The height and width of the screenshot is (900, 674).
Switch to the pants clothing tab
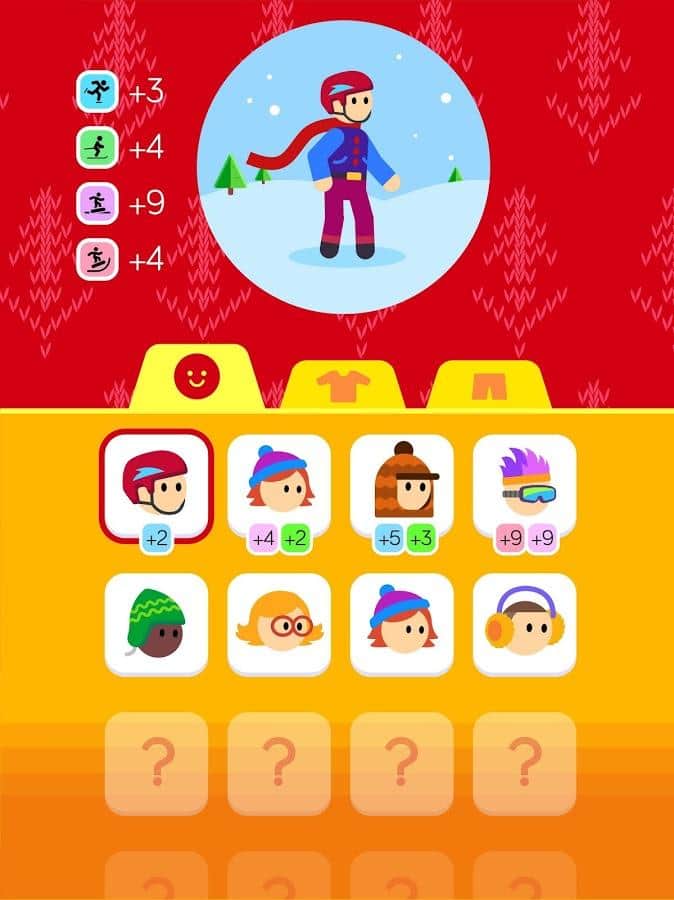pyautogui.click(x=489, y=385)
